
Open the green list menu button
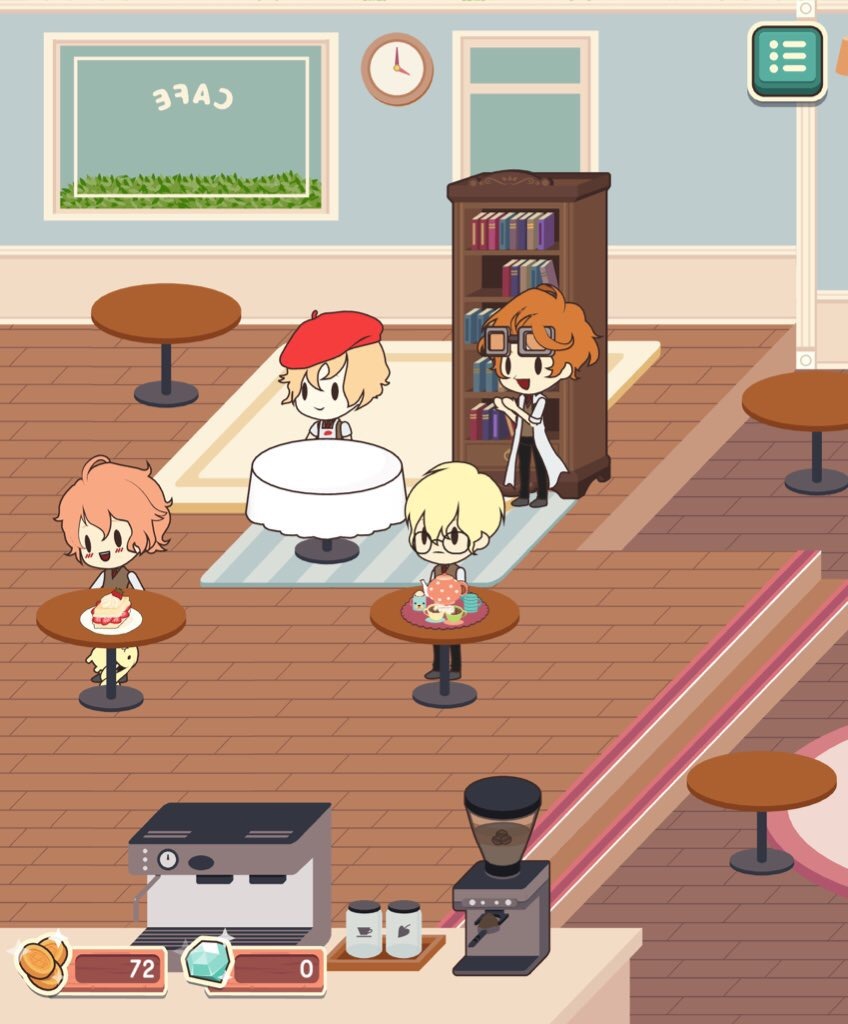click(x=787, y=62)
